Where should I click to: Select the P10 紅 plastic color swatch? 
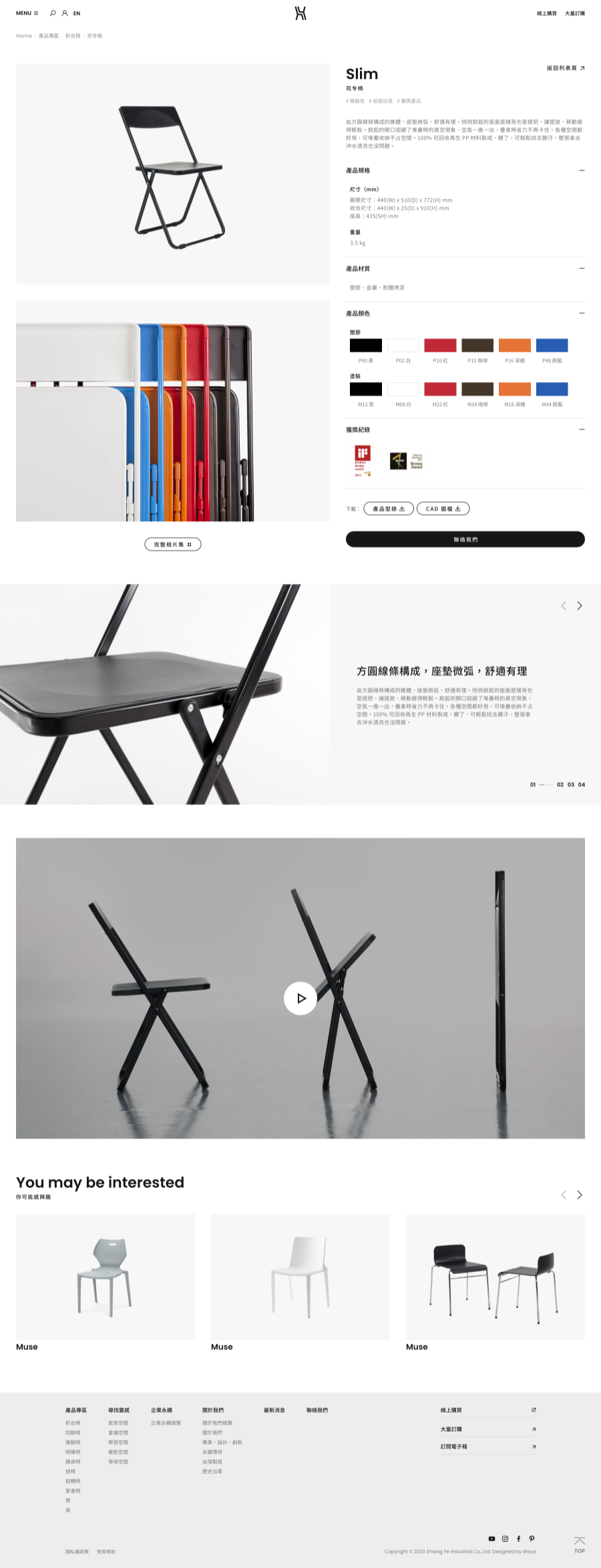point(440,345)
